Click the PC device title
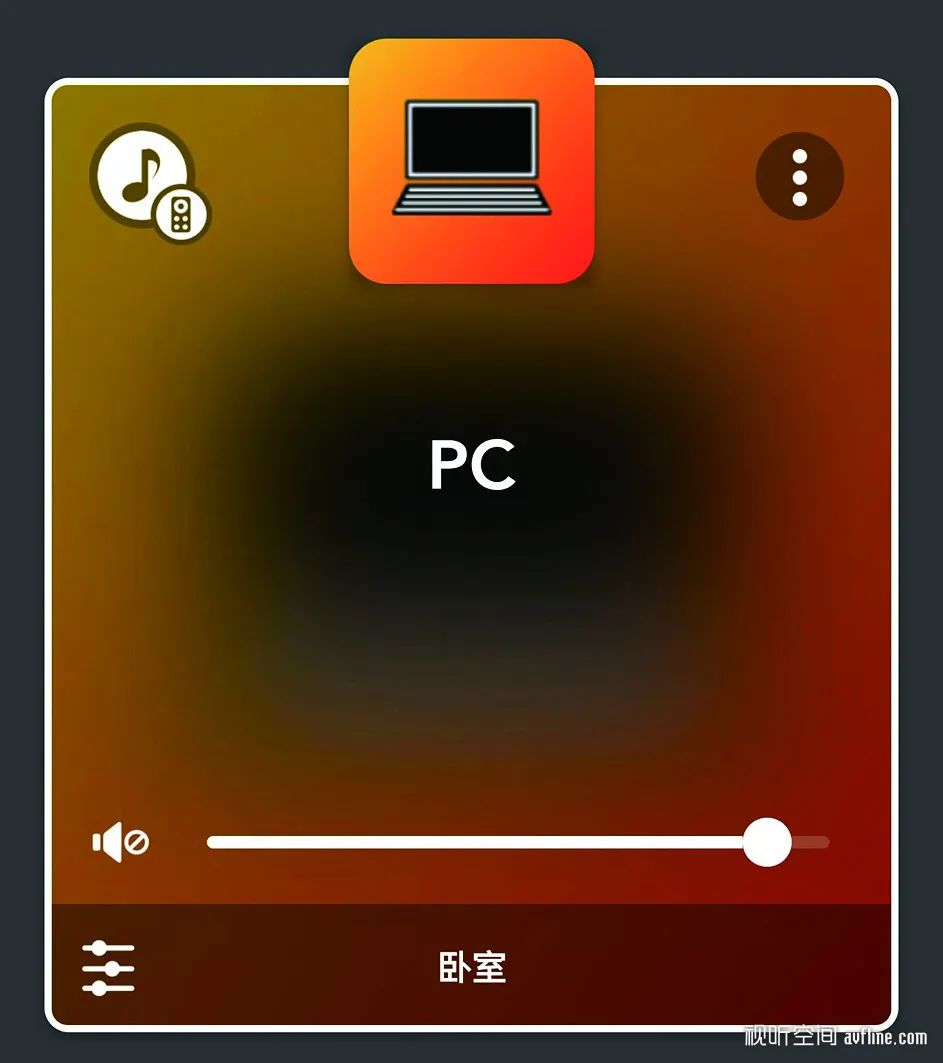This screenshot has width=943, height=1063. (471, 466)
